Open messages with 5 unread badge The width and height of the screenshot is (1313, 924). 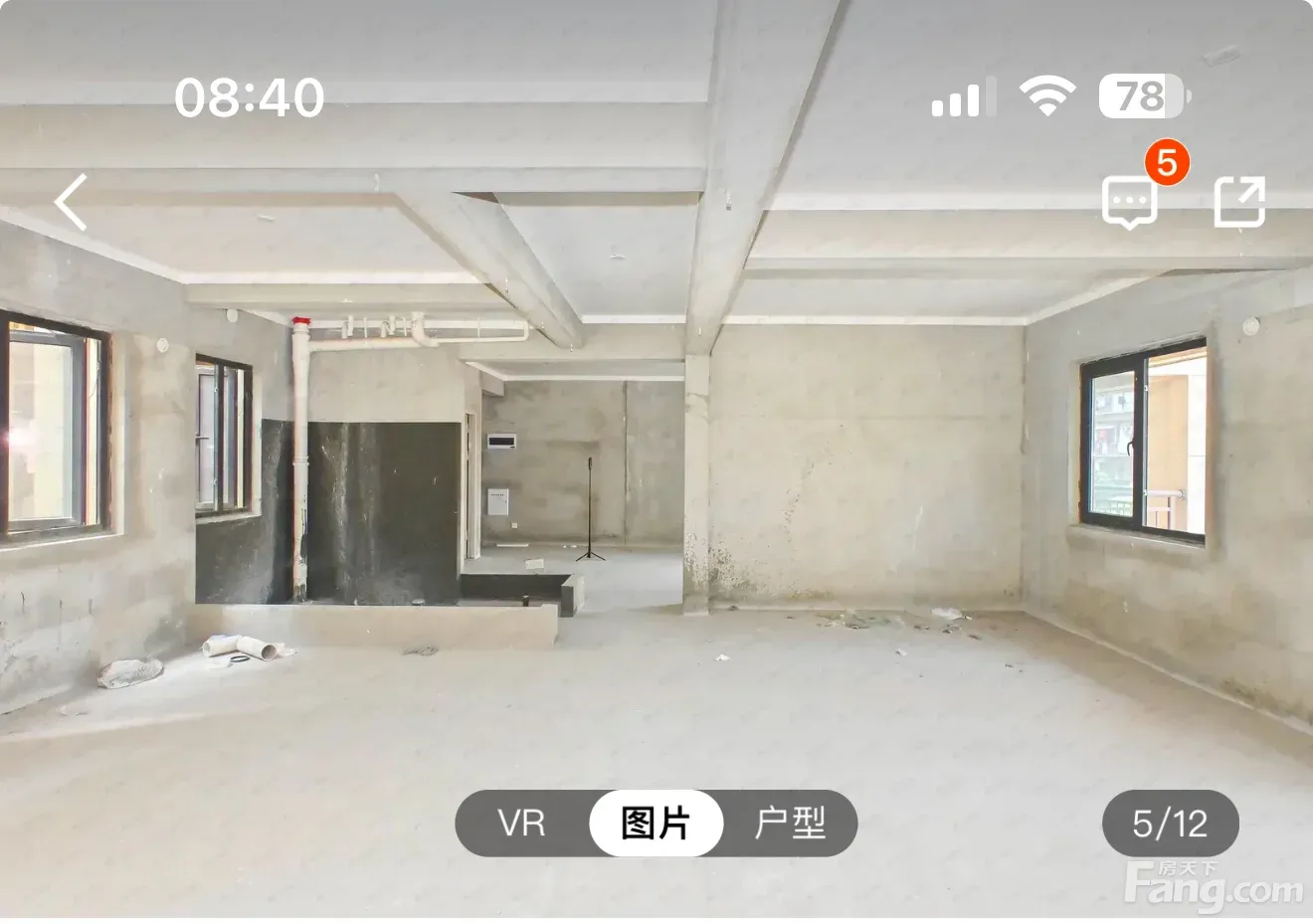point(1130,202)
